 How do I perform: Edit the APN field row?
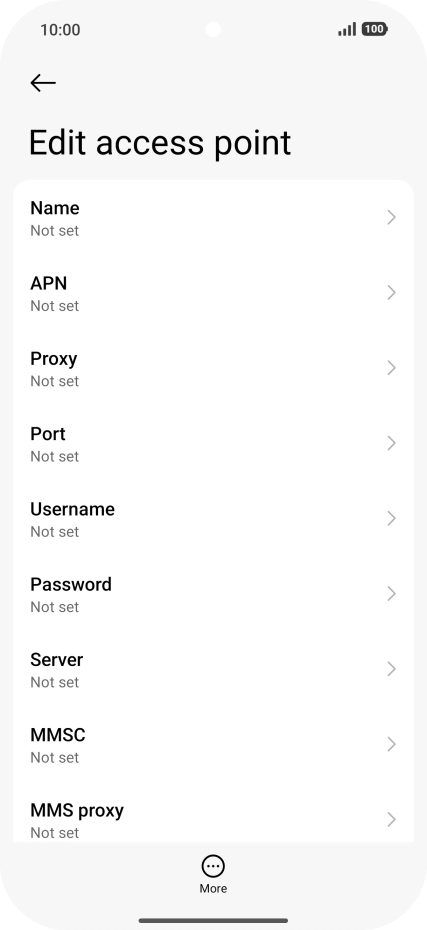tap(214, 293)
